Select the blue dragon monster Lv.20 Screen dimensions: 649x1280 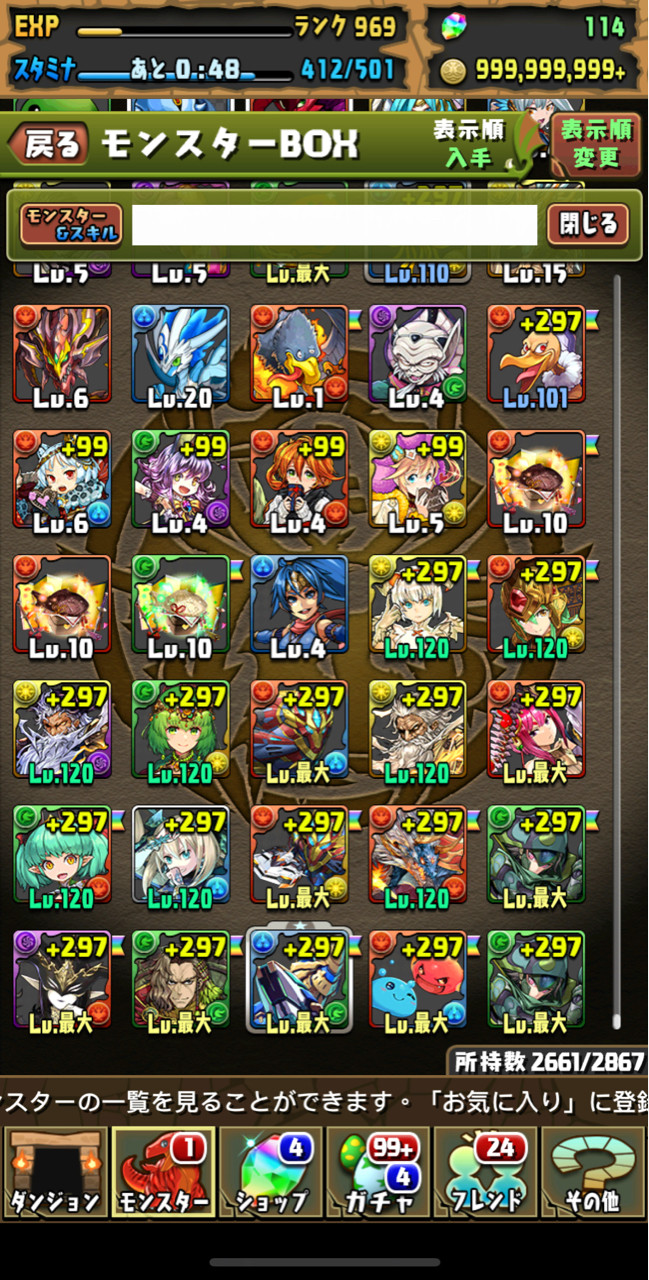[x=180, y=355]
